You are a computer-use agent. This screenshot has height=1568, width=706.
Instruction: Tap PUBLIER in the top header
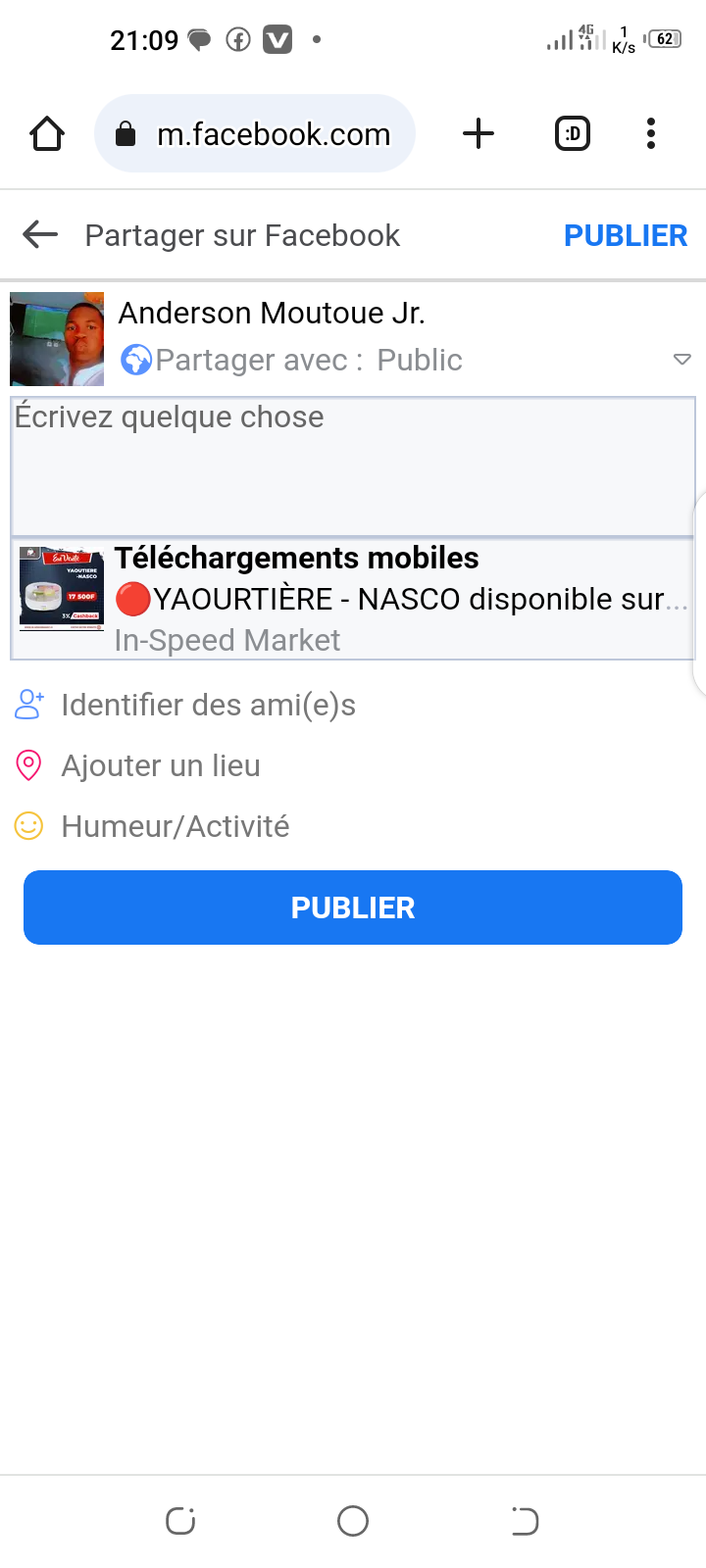pos(625,236)
